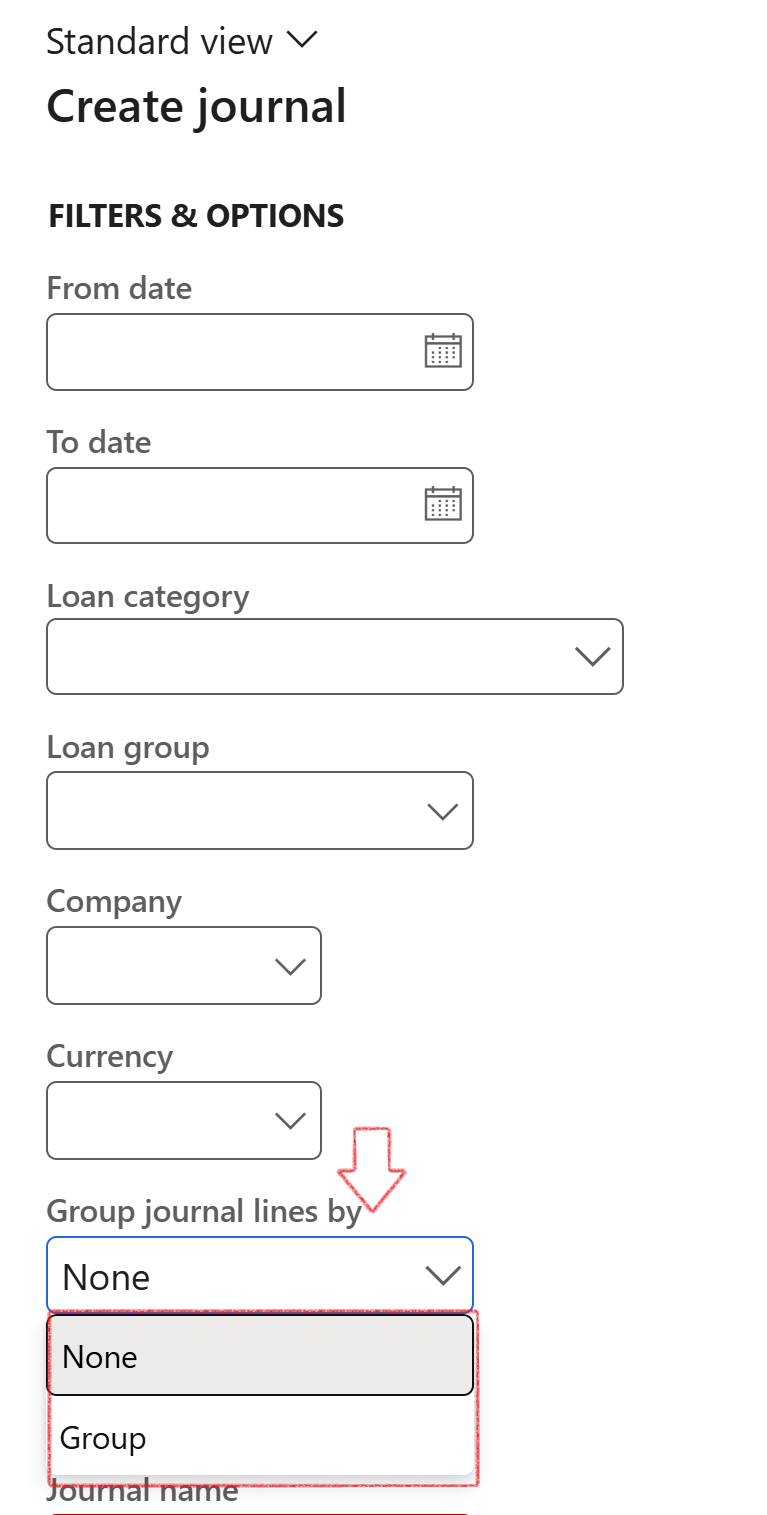This screenshot has width=767, height=1515.
Task: Open the From date calendar picker
Action: [x=444, y=351]
